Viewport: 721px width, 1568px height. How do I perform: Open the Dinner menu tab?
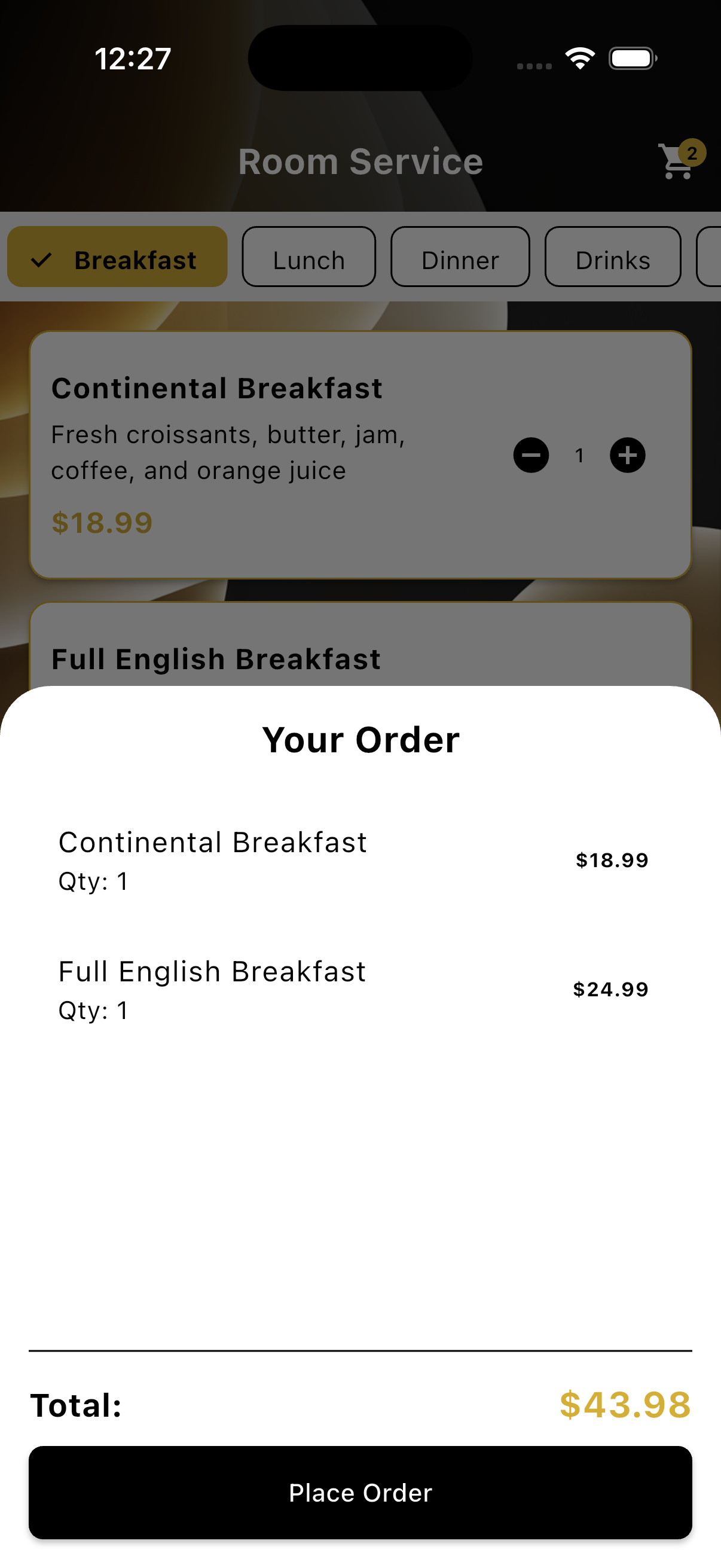pos(460,258)
